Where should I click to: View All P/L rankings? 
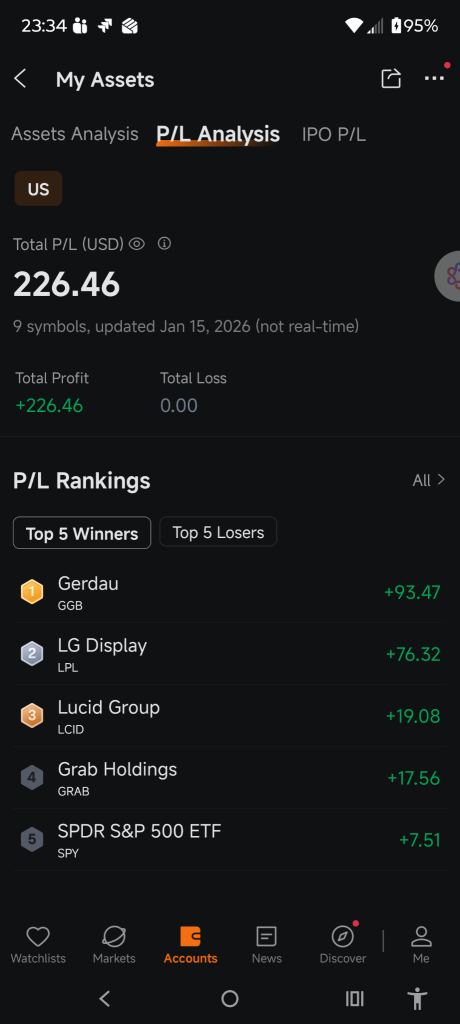pos(429,481)
